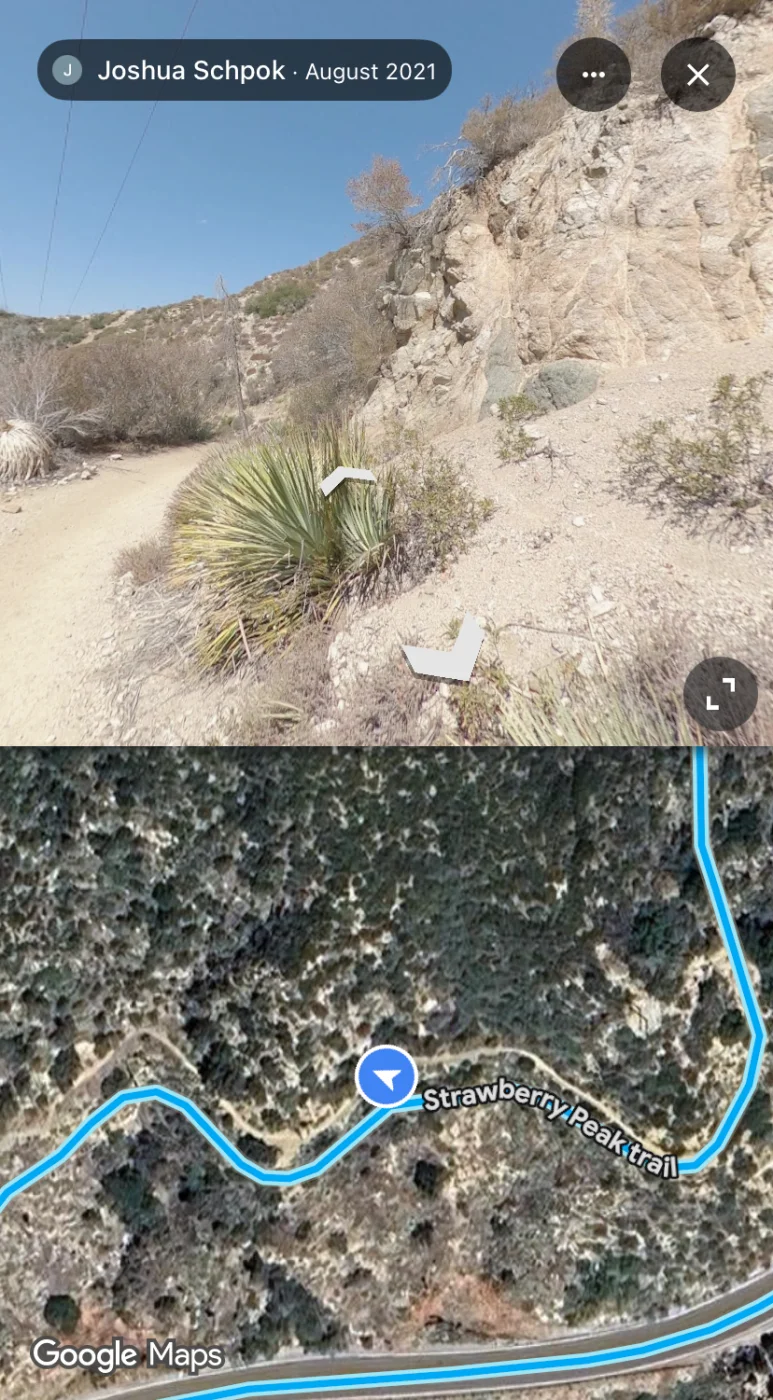Open contributor Joshua Schpok's profile

[x=191, y=71]
